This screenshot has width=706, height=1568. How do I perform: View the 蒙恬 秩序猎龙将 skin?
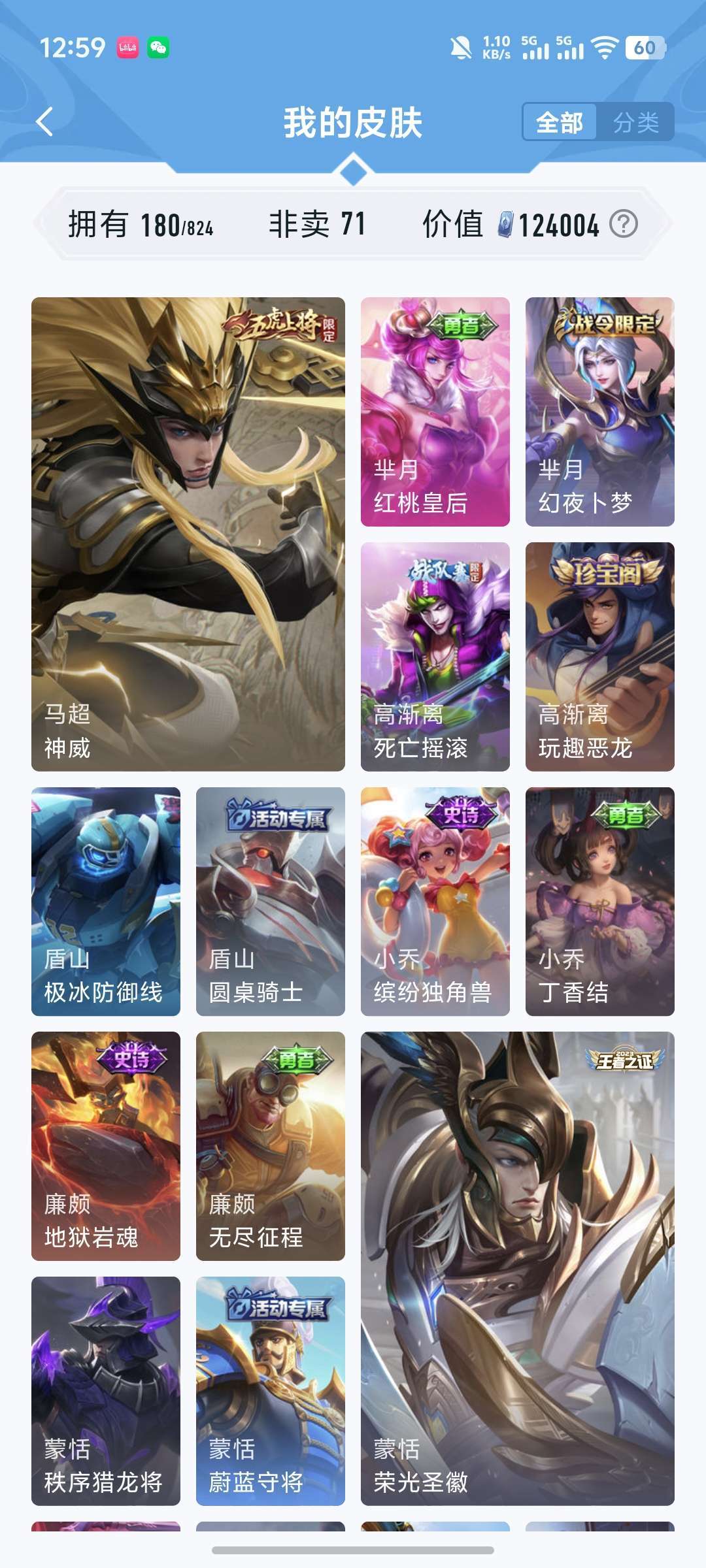[106, 1391]
